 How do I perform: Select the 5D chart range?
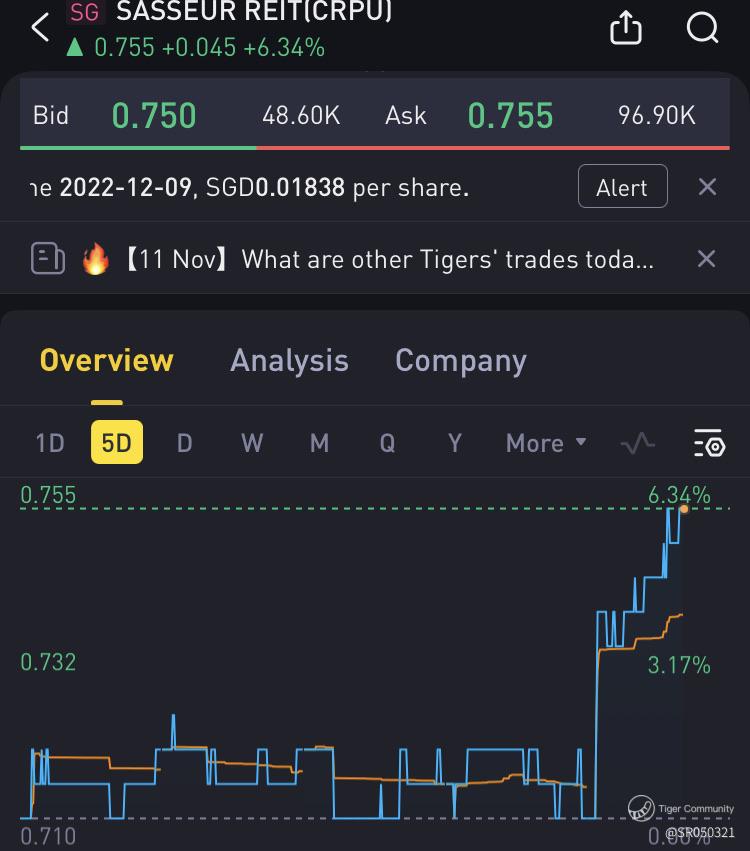coord(117,443)
